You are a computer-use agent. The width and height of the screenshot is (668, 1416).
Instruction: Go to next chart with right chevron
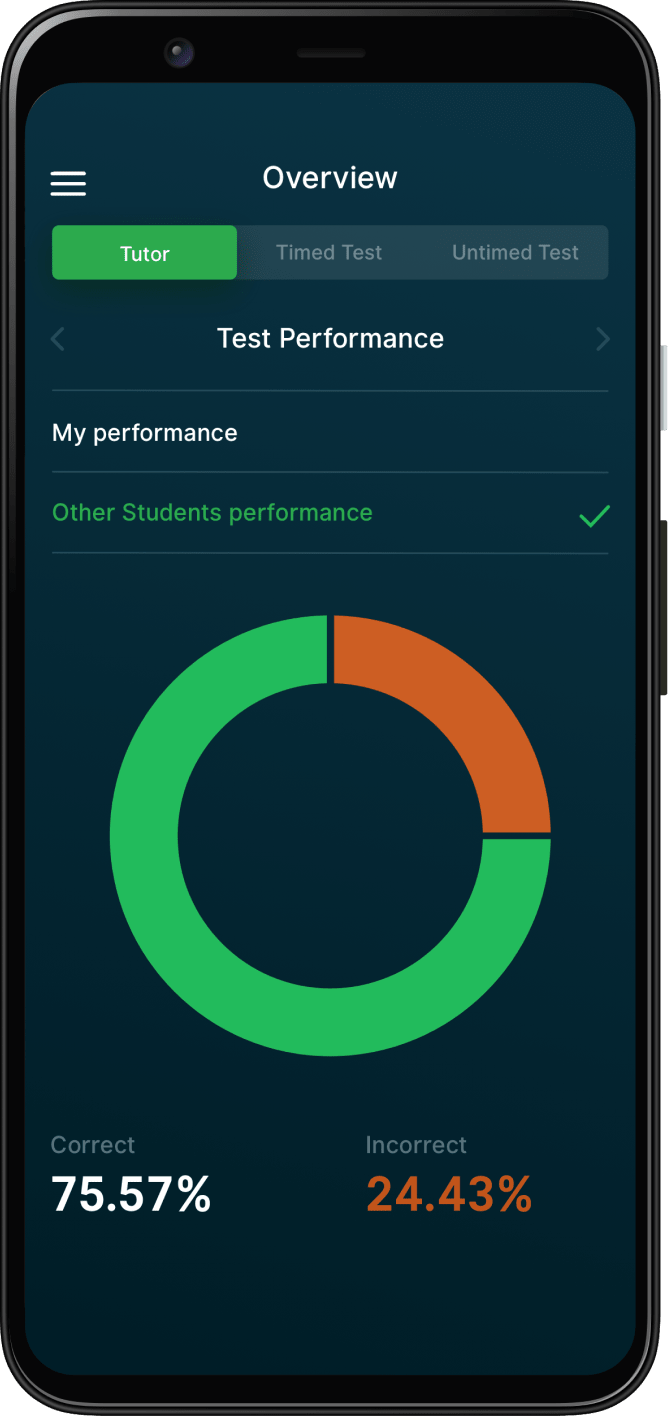602,339
